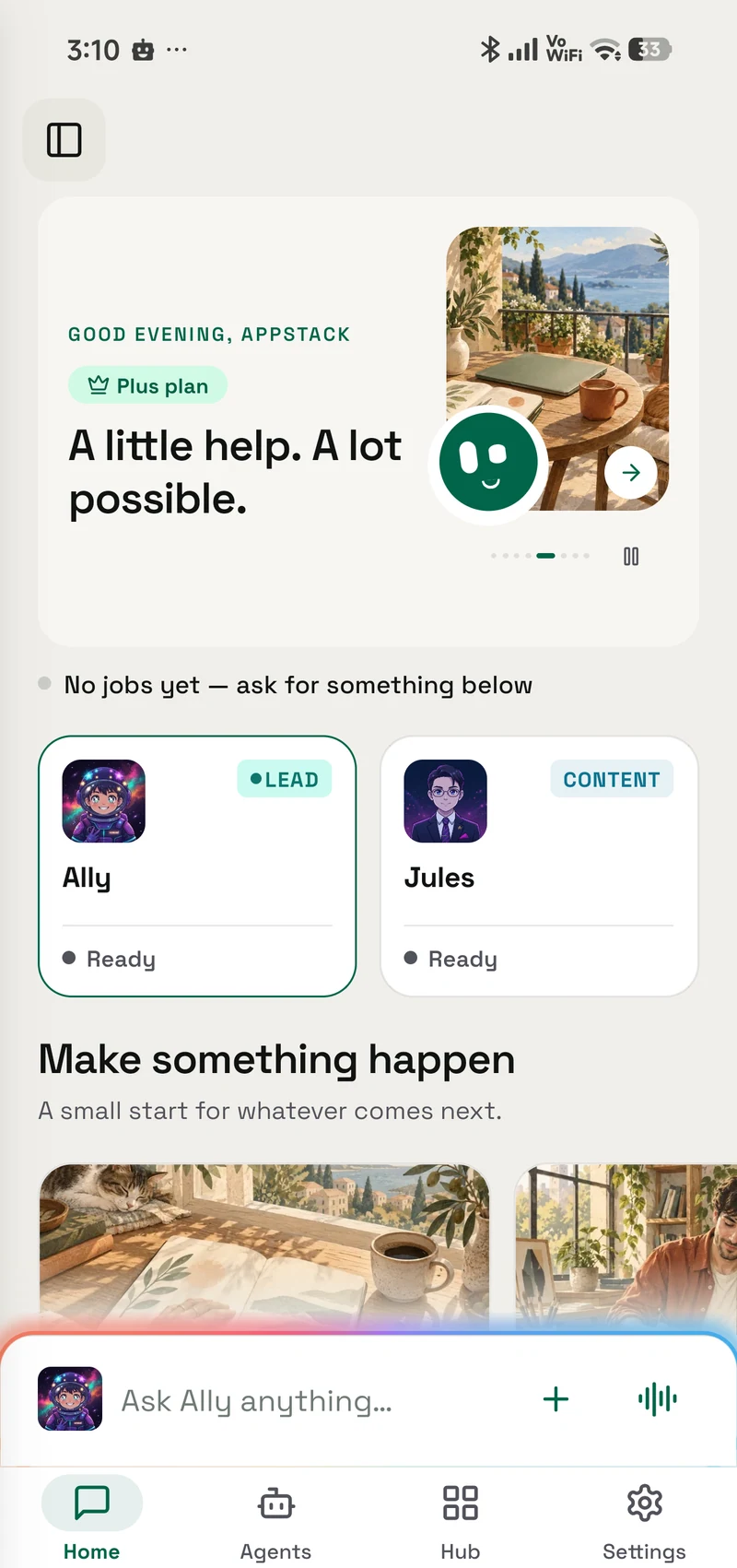Tap the plus attach icon
Viewport: 737px width, 1568px height.
556,1399
